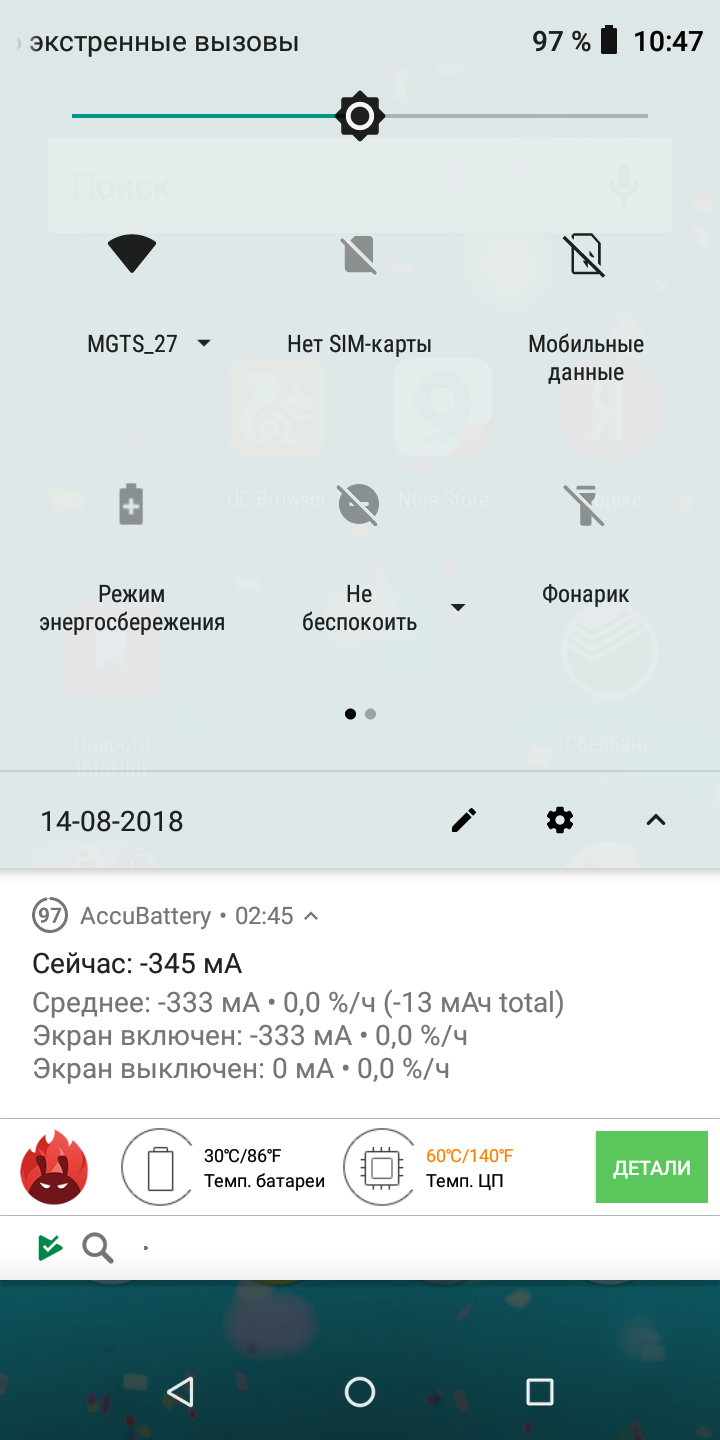Open the AccuBattery notification
The width and height of the screenshot is (720, 1440).
360,993
